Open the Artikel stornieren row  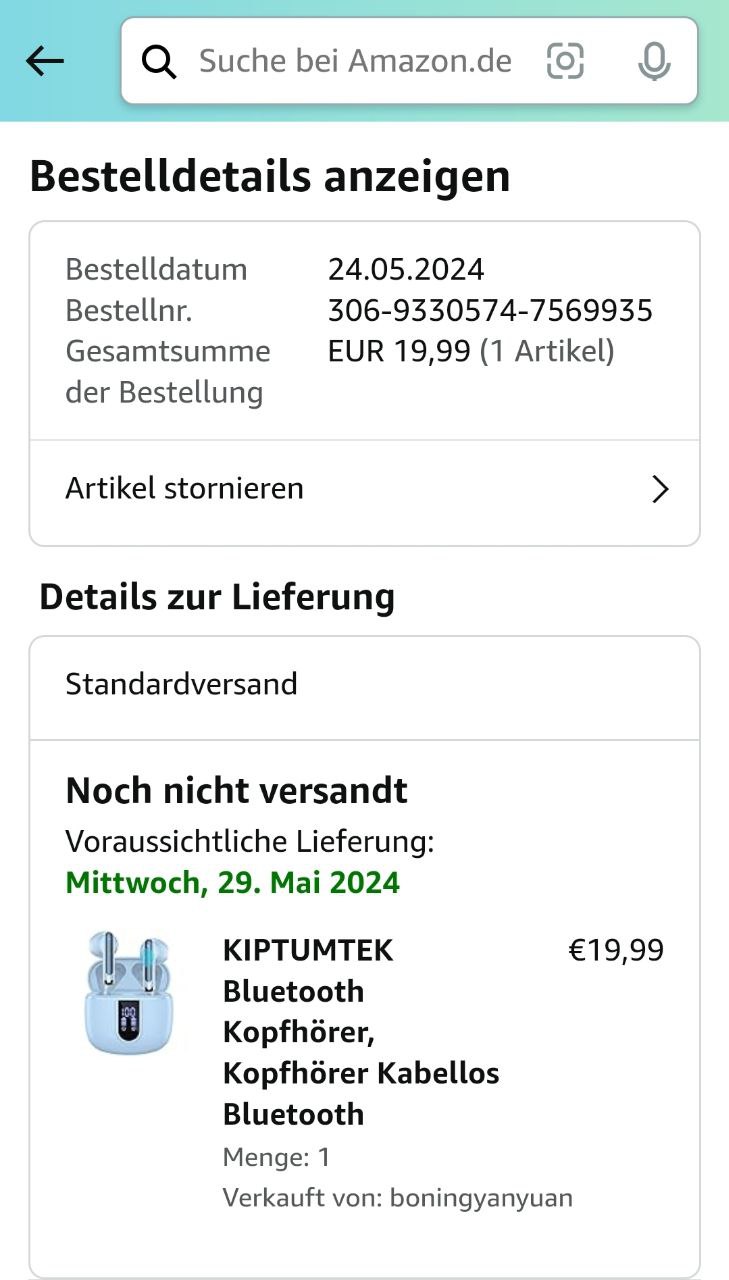pyautogui.click(x=365, y=489)
